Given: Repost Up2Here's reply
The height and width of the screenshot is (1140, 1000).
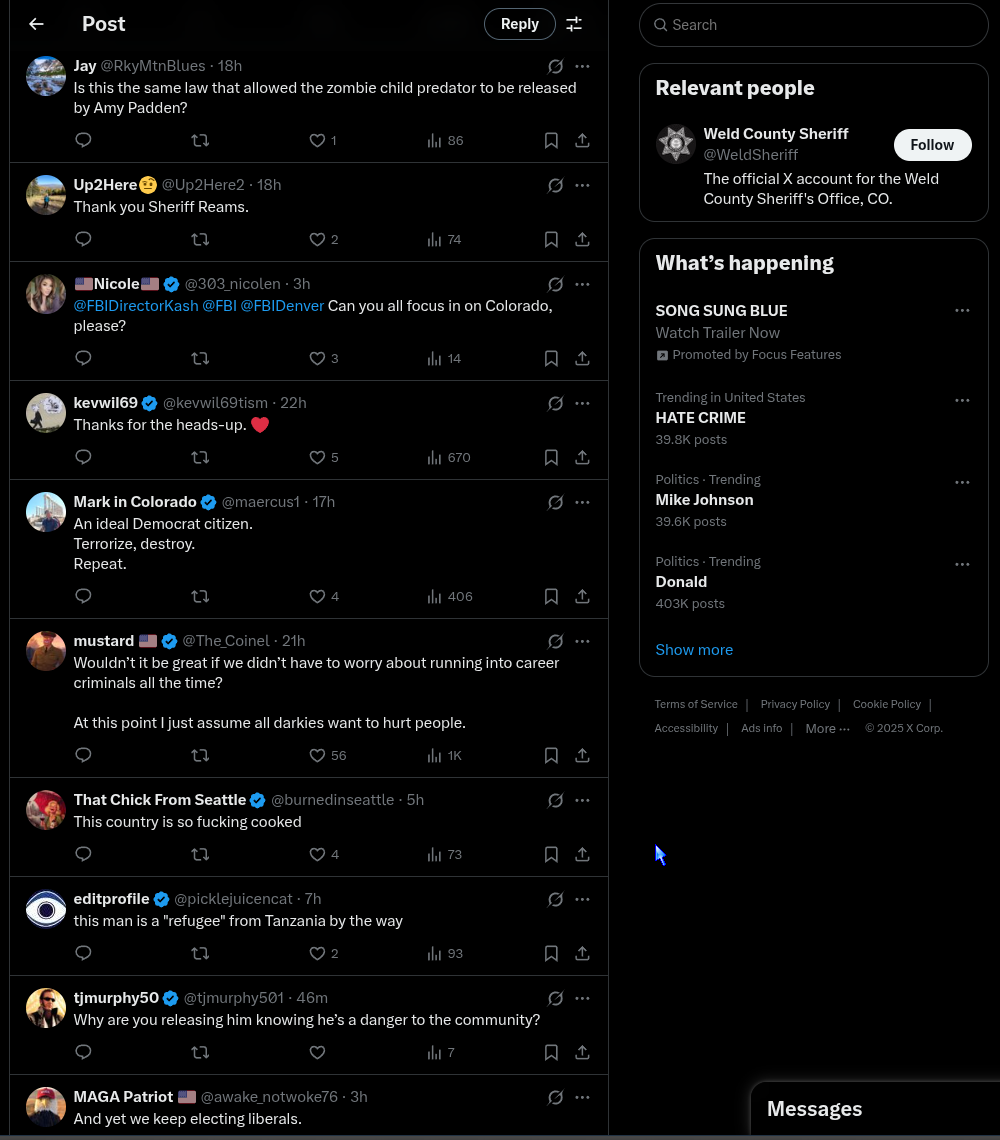Looking at the screenshot, I should click(x=200, y=240).
